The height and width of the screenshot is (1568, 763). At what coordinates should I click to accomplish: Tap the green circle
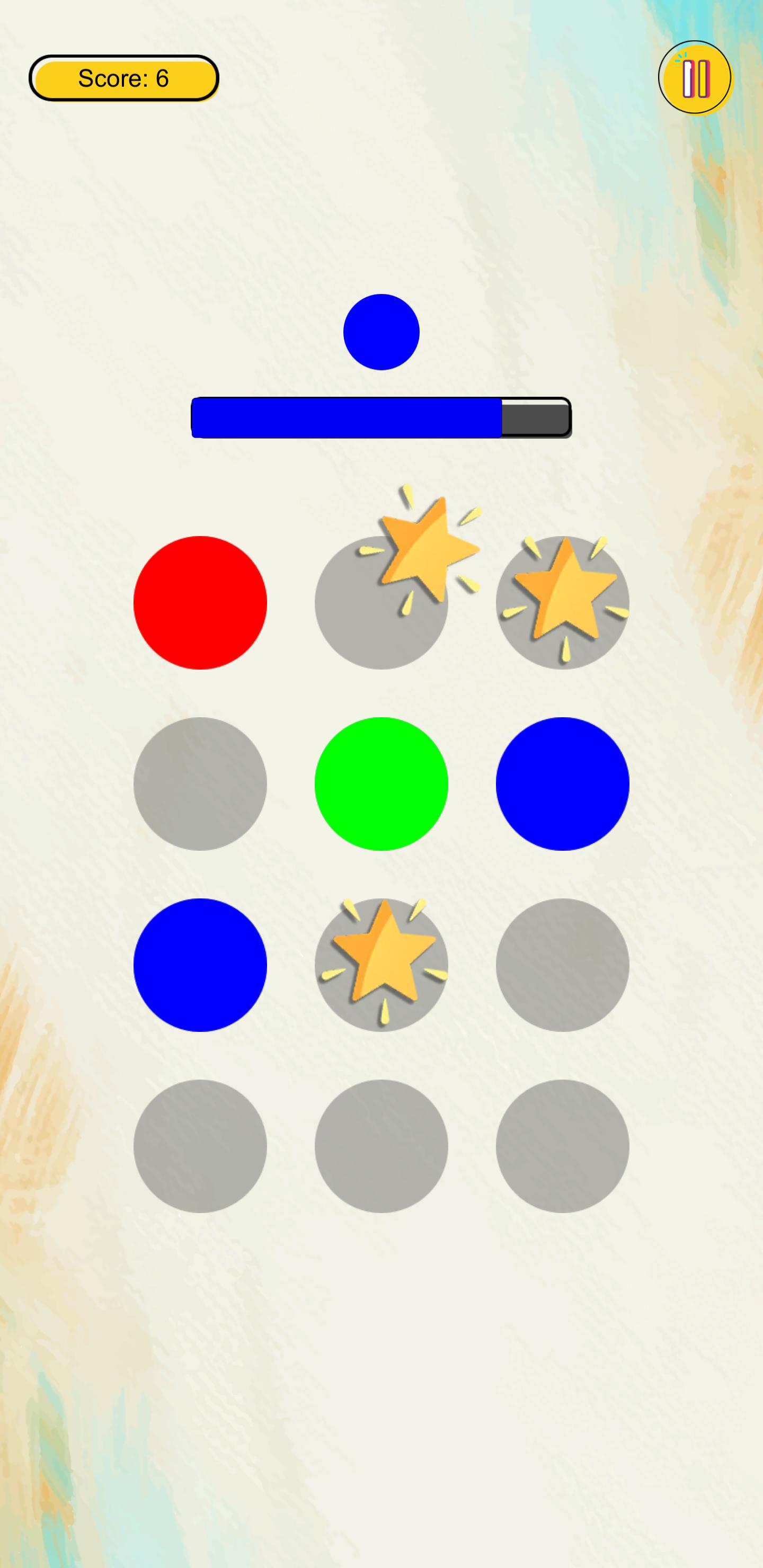click(x=381, y=783)
